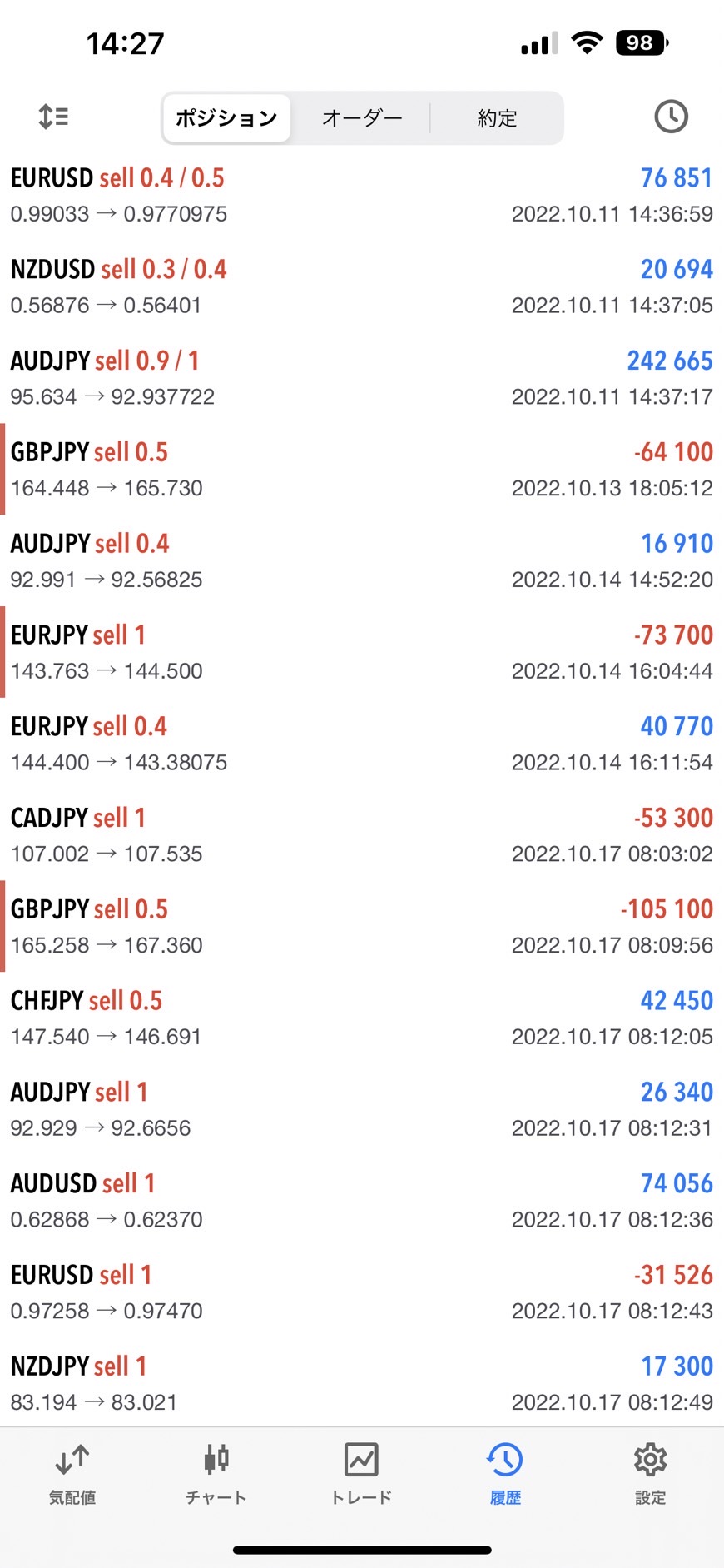The image size is (724, 1568).
Task: Expand the GBPJPY position with -64 100 loss
Action: 362,470
